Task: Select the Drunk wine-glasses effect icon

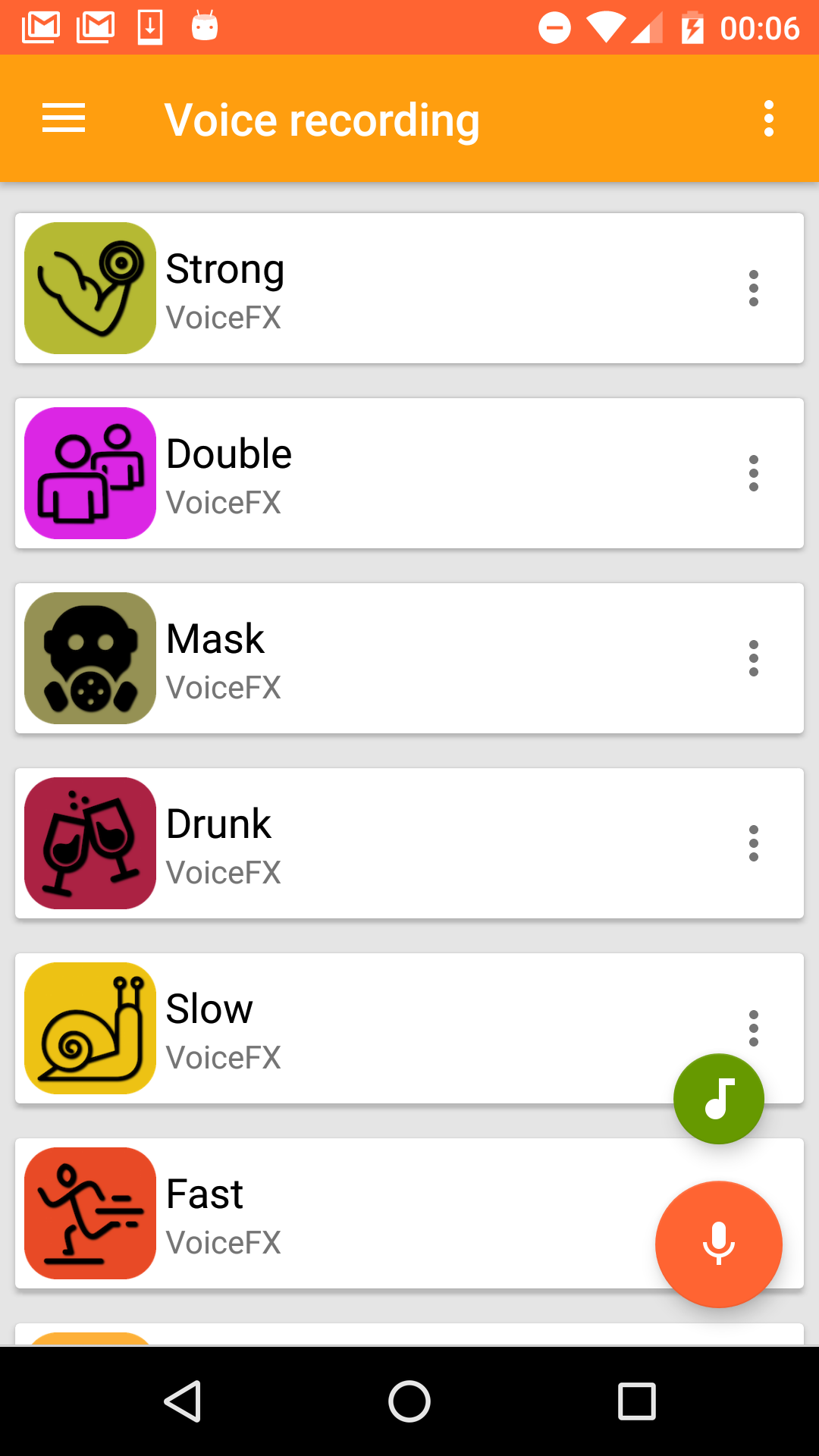Action: coord(89,843)
